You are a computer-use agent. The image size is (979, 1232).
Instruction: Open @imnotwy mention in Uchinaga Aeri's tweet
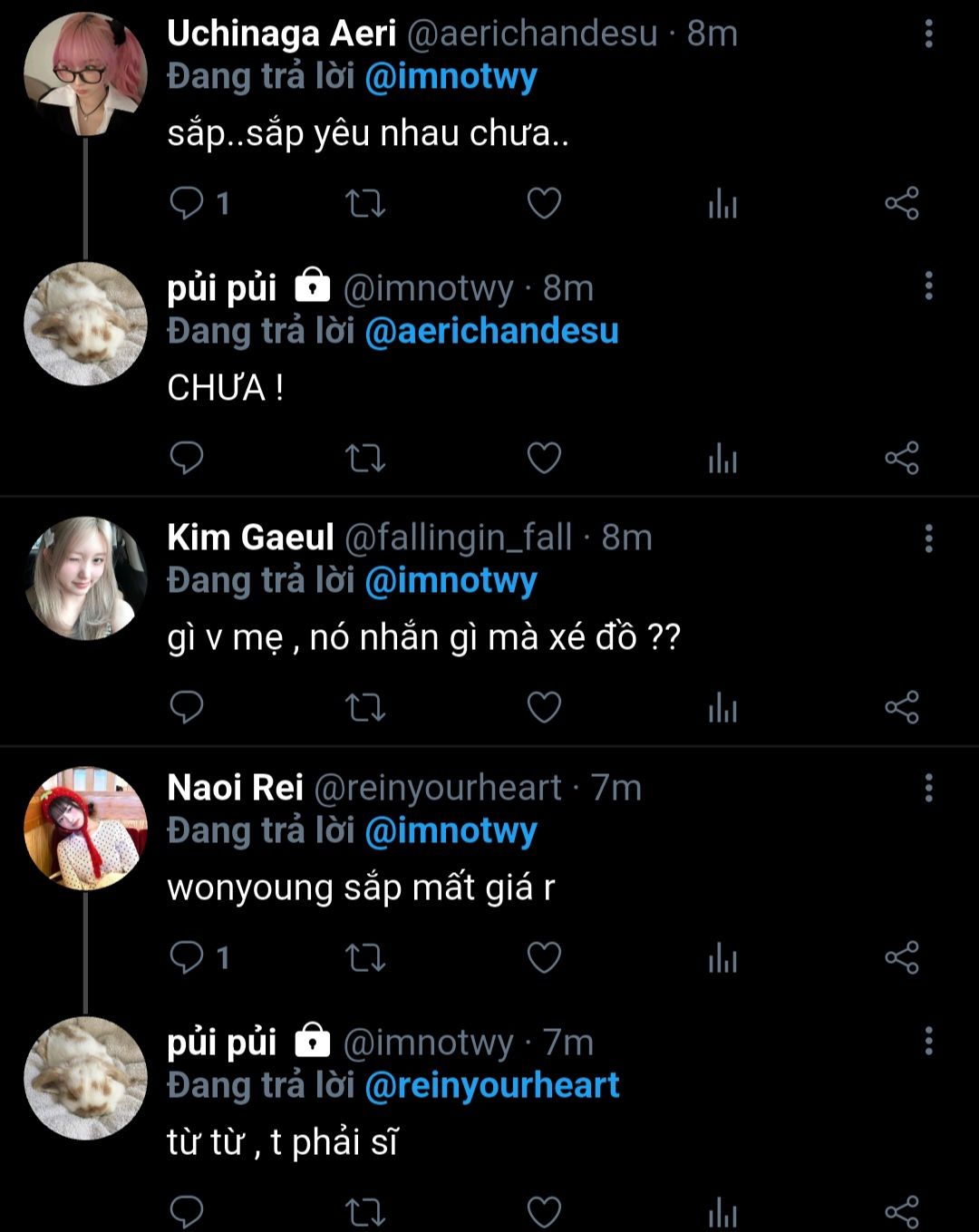pyautogui.click(x=451, y=77)
